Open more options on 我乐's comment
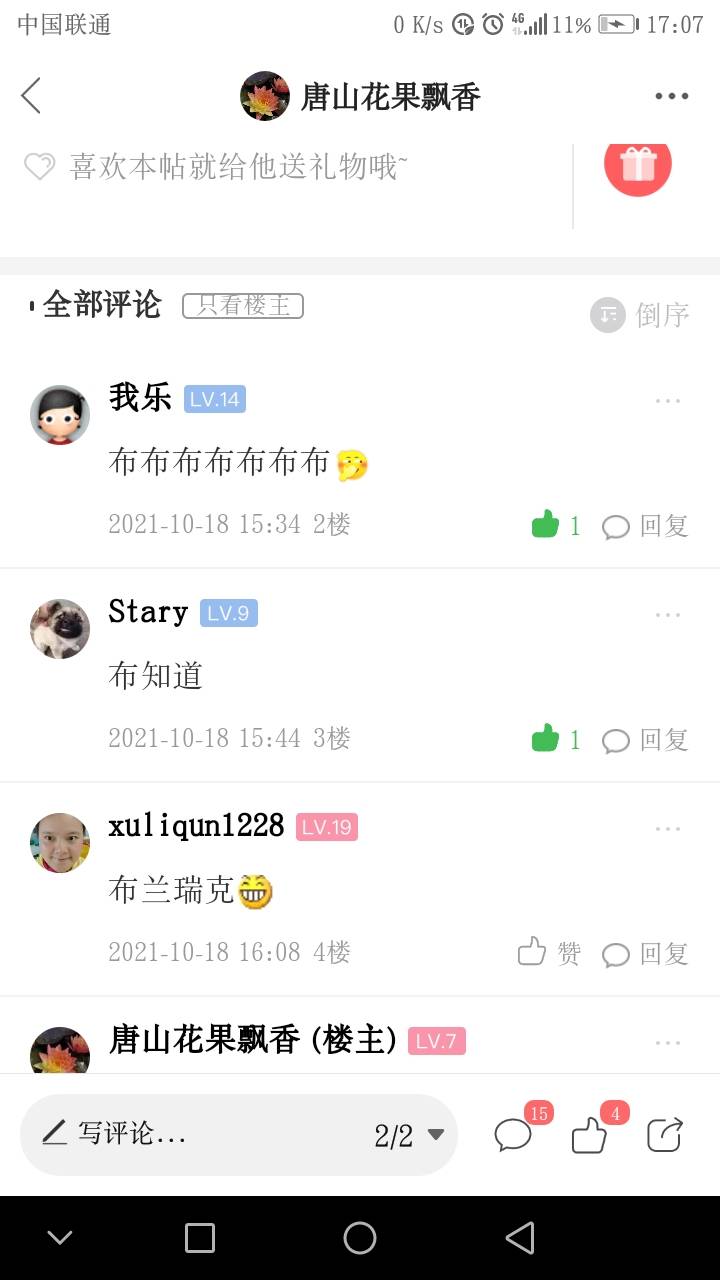720x1280 pixels. [x=667, y=401]
